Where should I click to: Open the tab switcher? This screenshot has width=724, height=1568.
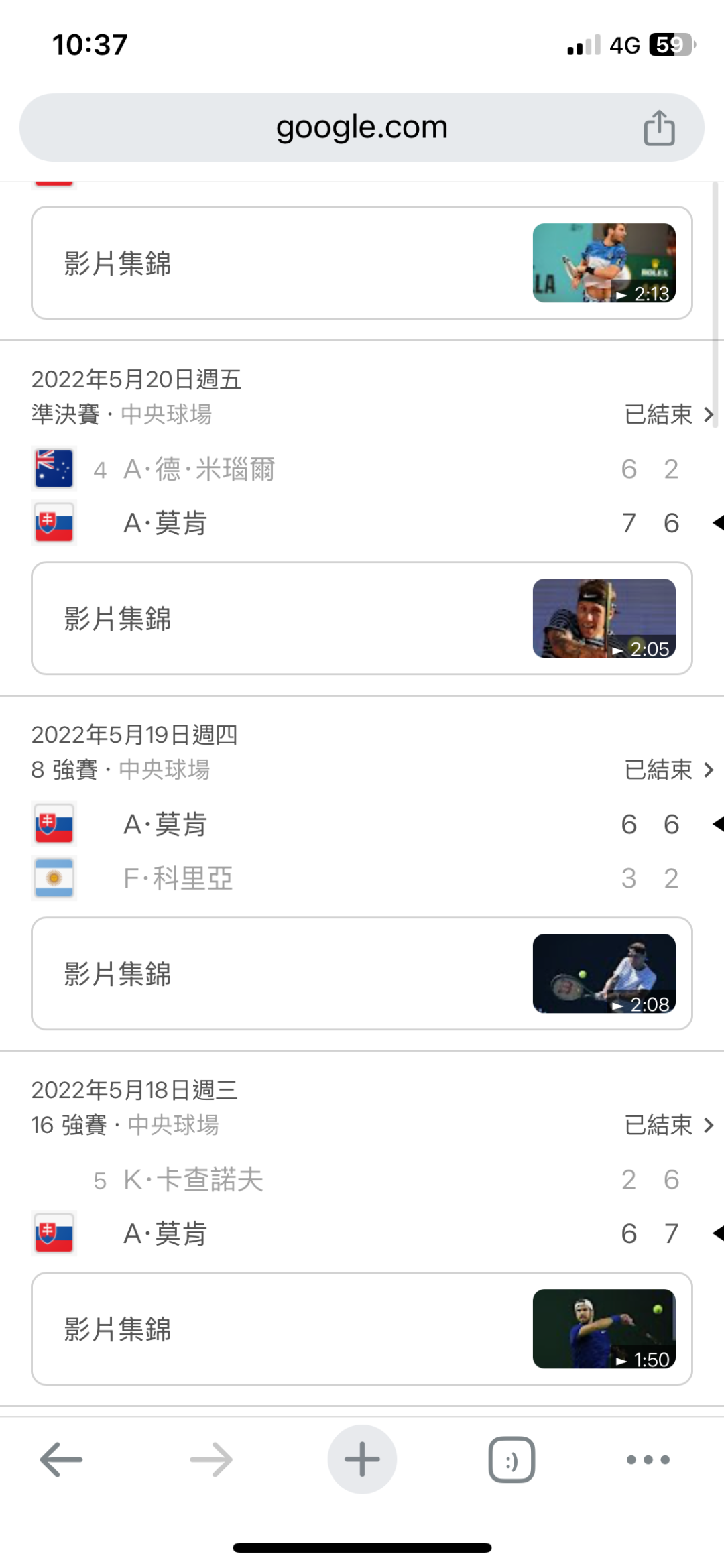point(511,1459)
